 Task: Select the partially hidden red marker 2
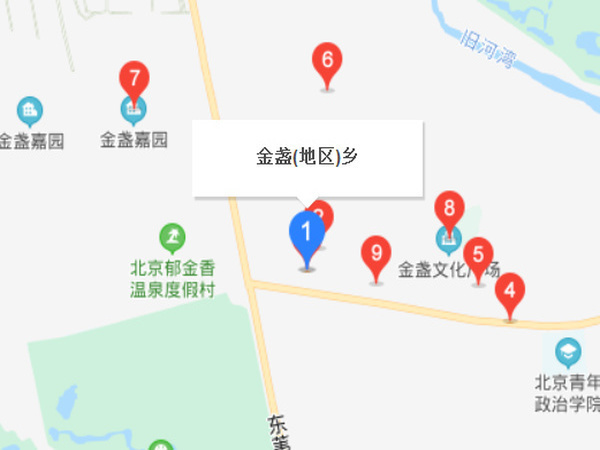[x=324, y=211]
